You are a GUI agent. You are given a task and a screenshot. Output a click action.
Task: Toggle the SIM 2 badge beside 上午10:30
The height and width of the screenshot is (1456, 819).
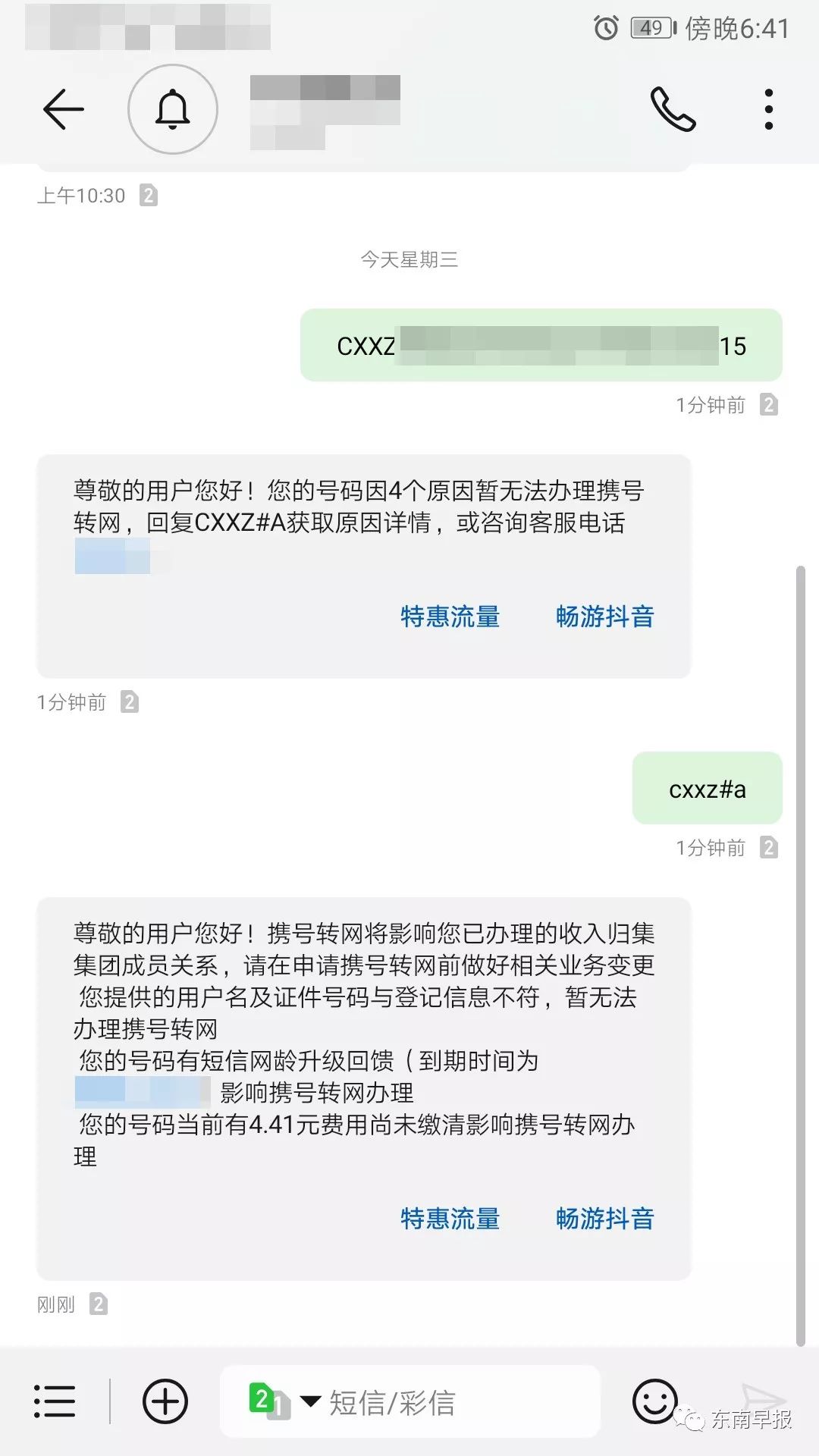[149, 195]
